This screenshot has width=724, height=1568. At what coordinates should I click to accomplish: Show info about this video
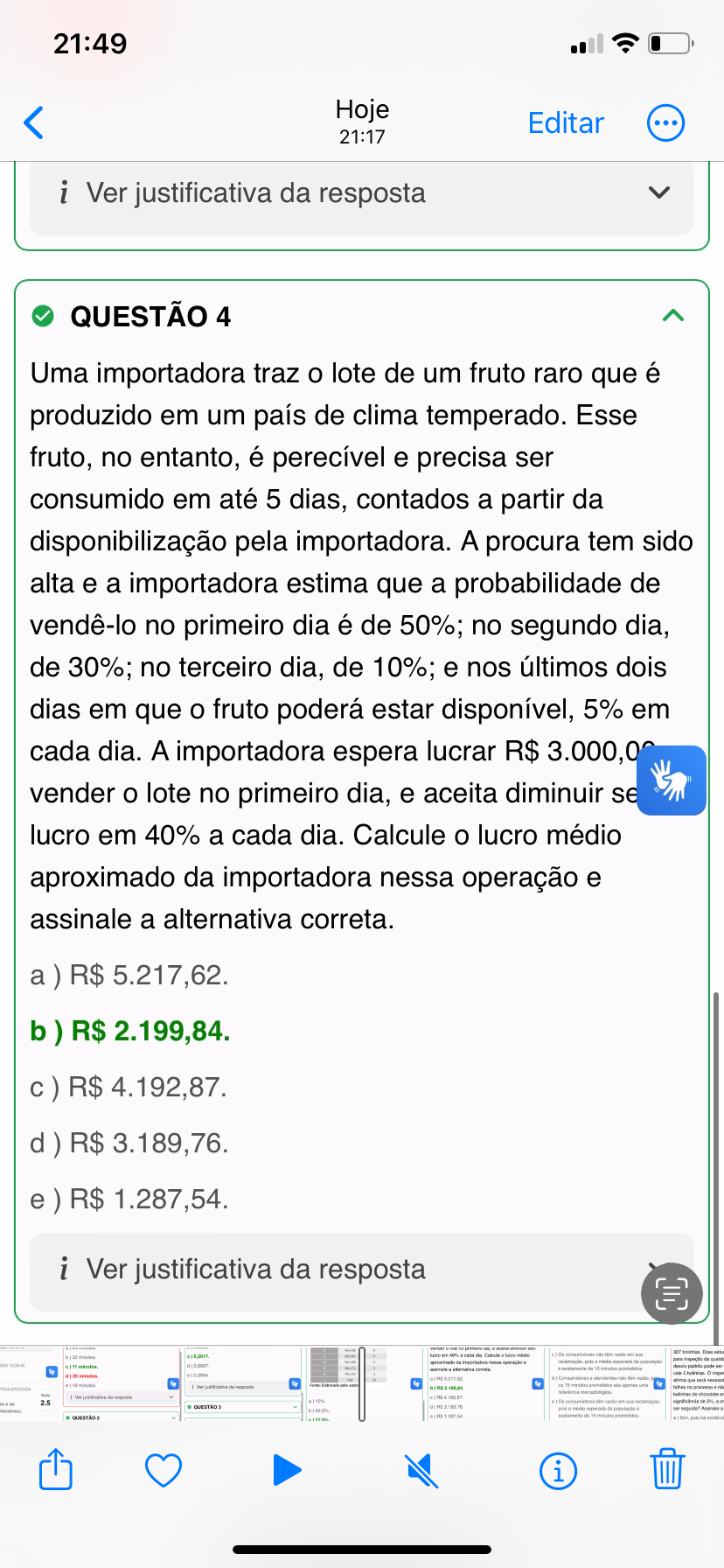(558, 1471)
